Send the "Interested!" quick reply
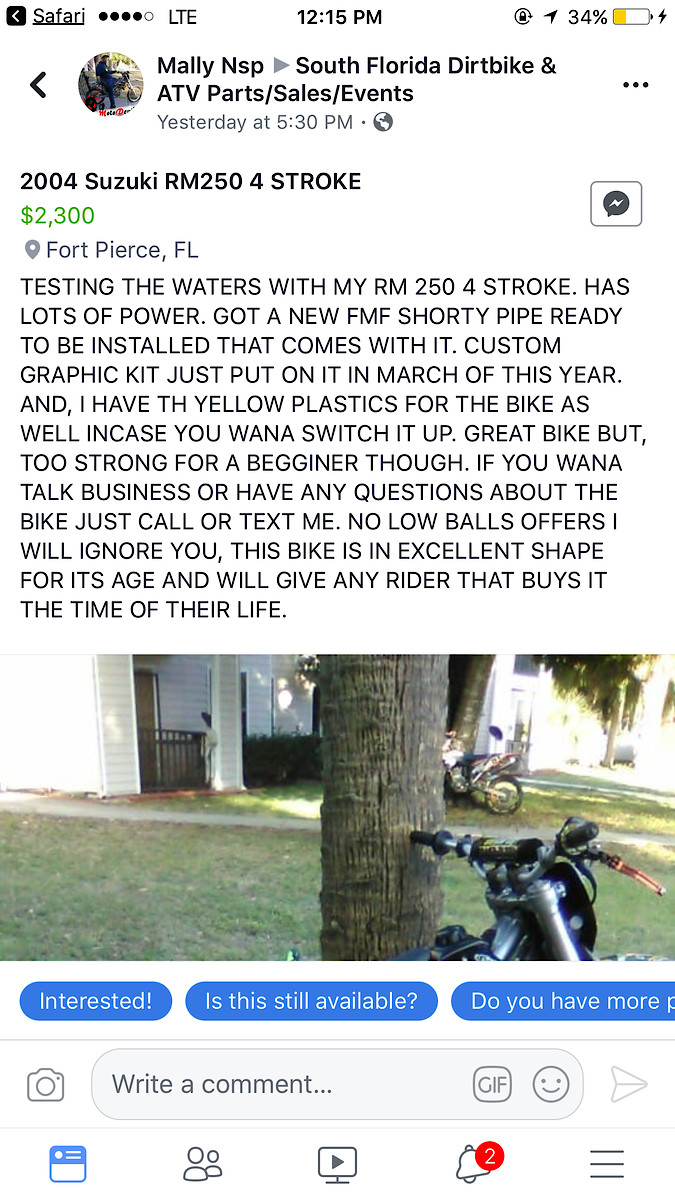 click(96, 1001)
